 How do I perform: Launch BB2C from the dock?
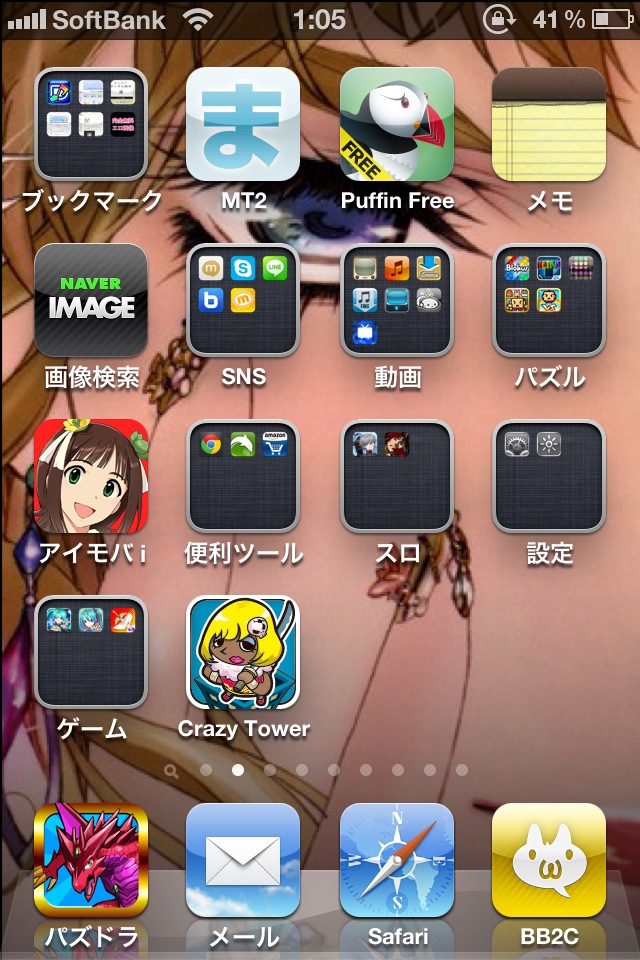(549, 860)
